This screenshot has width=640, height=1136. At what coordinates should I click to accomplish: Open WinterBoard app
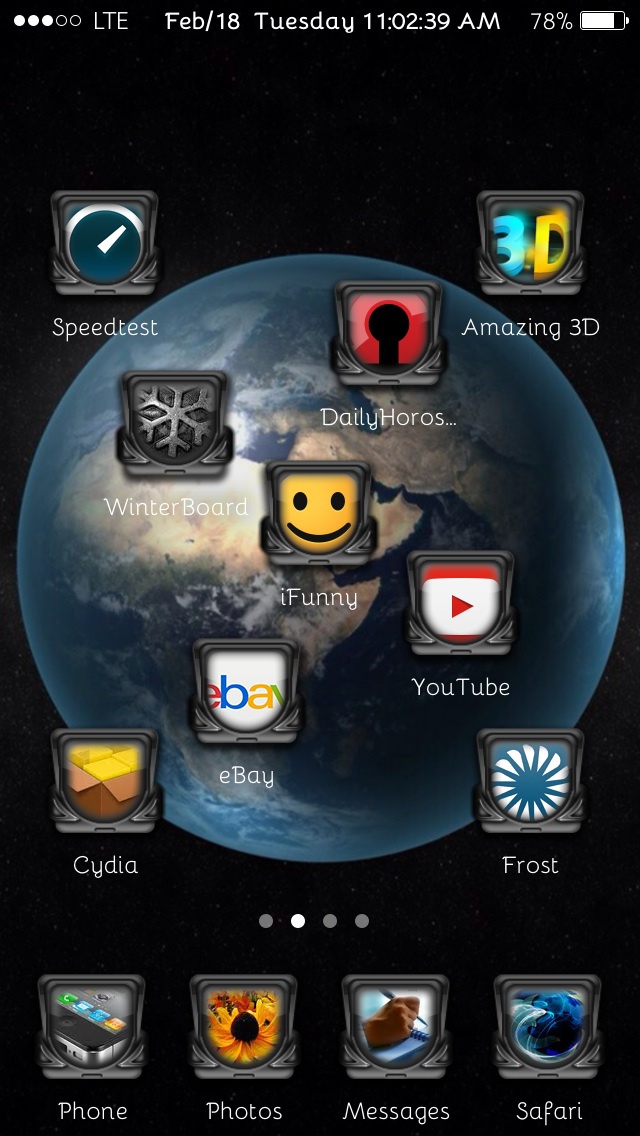coord(175,423)
